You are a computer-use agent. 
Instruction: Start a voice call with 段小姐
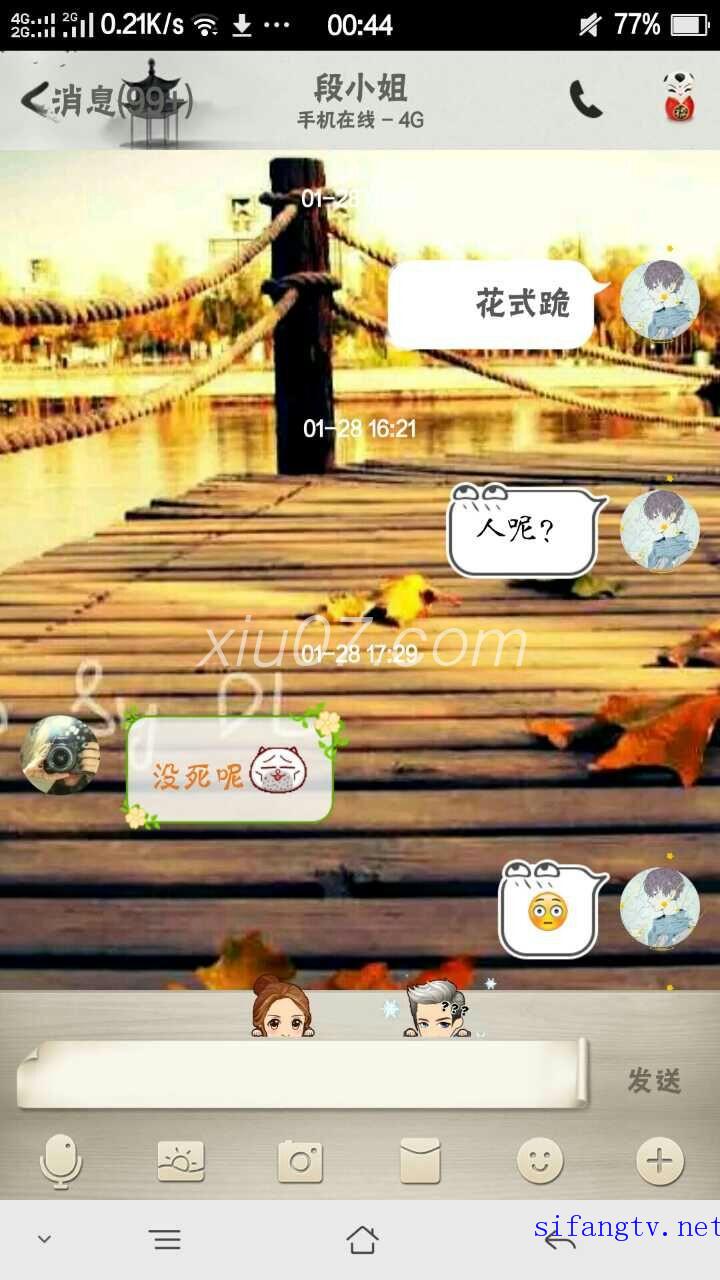pyautogui.click(x=586, y=99)
